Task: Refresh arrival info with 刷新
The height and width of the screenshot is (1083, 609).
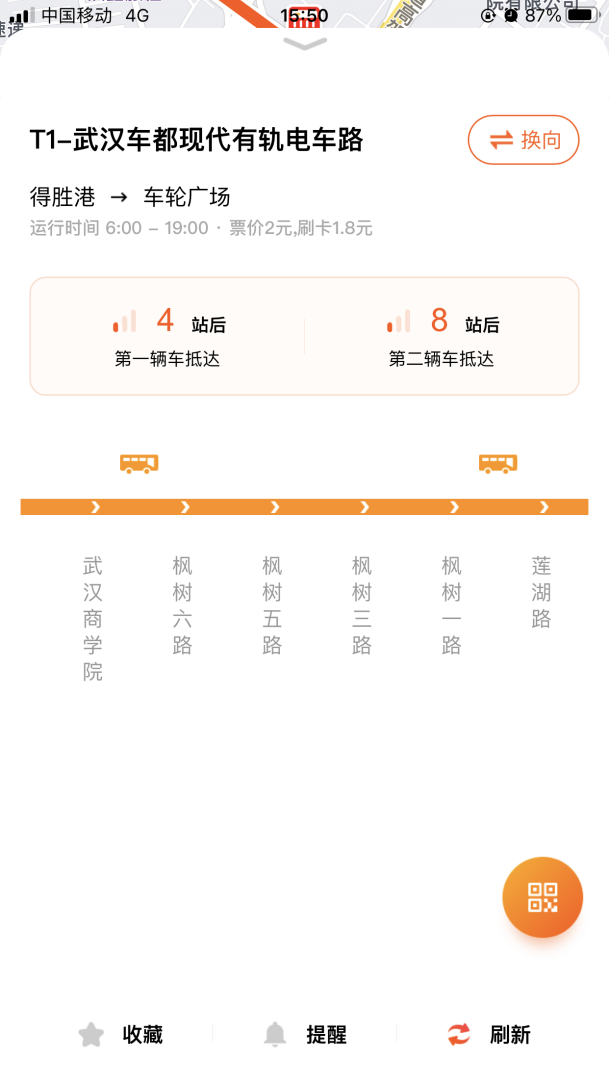Action: tap(488, 1035)
